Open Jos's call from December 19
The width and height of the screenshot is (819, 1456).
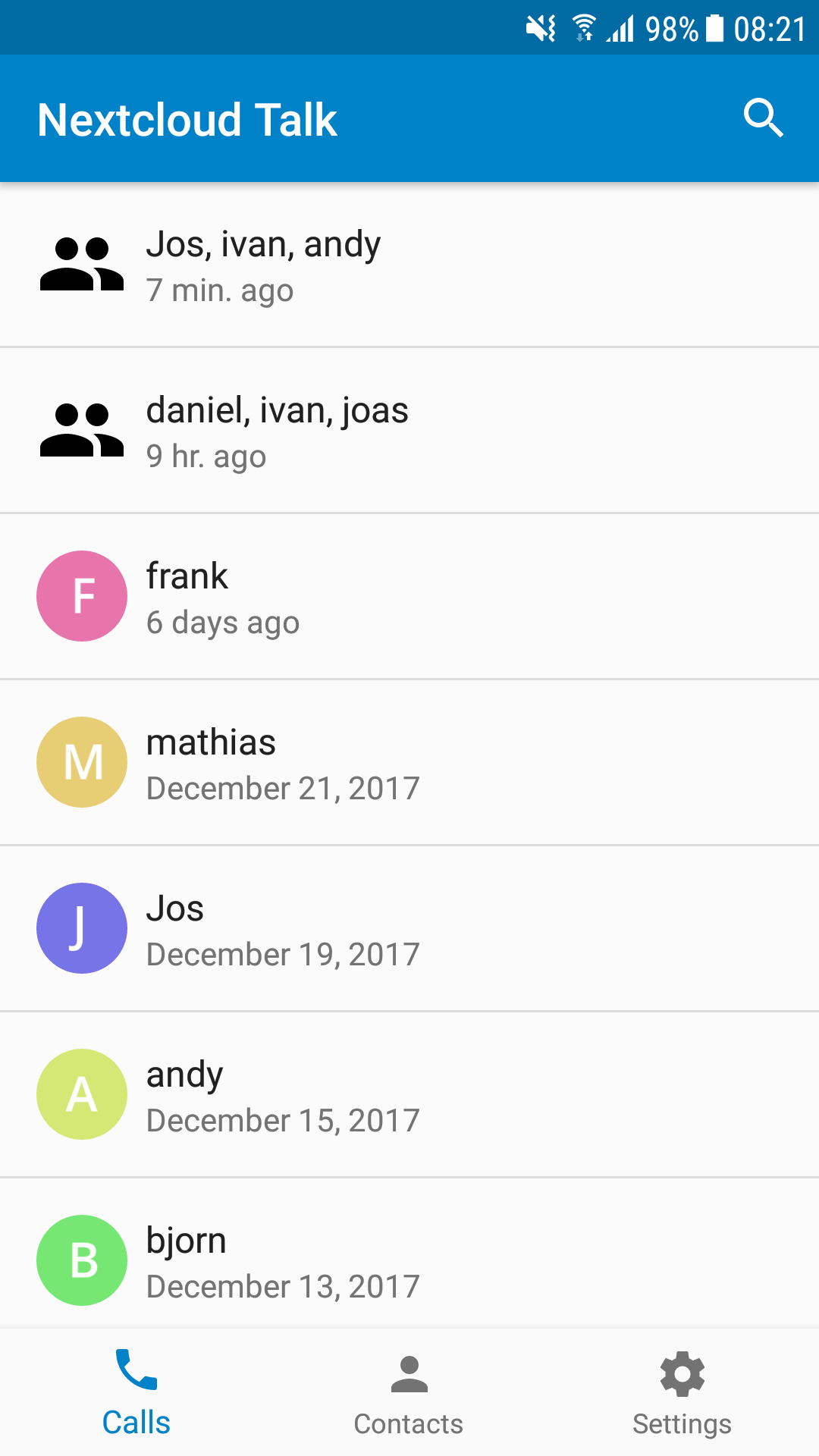pos(409,929)
